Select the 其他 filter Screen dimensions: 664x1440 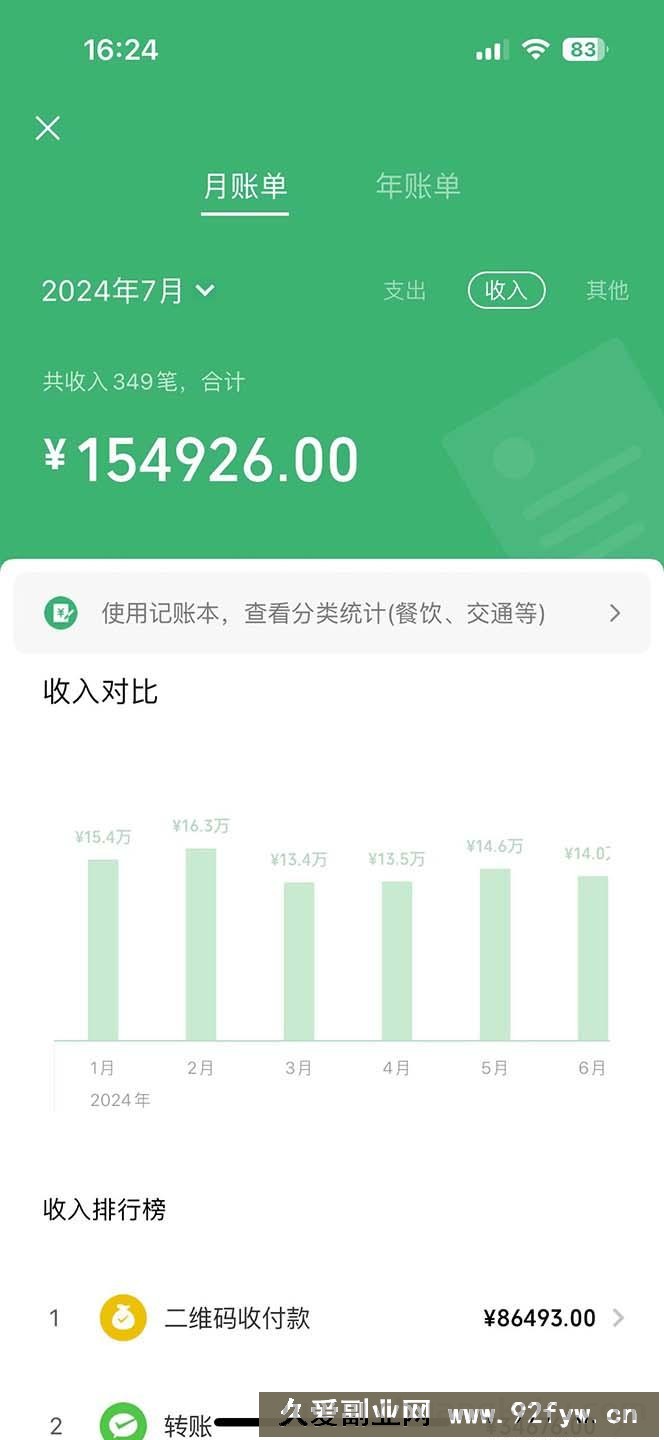pyautogui.click(x=607, y=291)
